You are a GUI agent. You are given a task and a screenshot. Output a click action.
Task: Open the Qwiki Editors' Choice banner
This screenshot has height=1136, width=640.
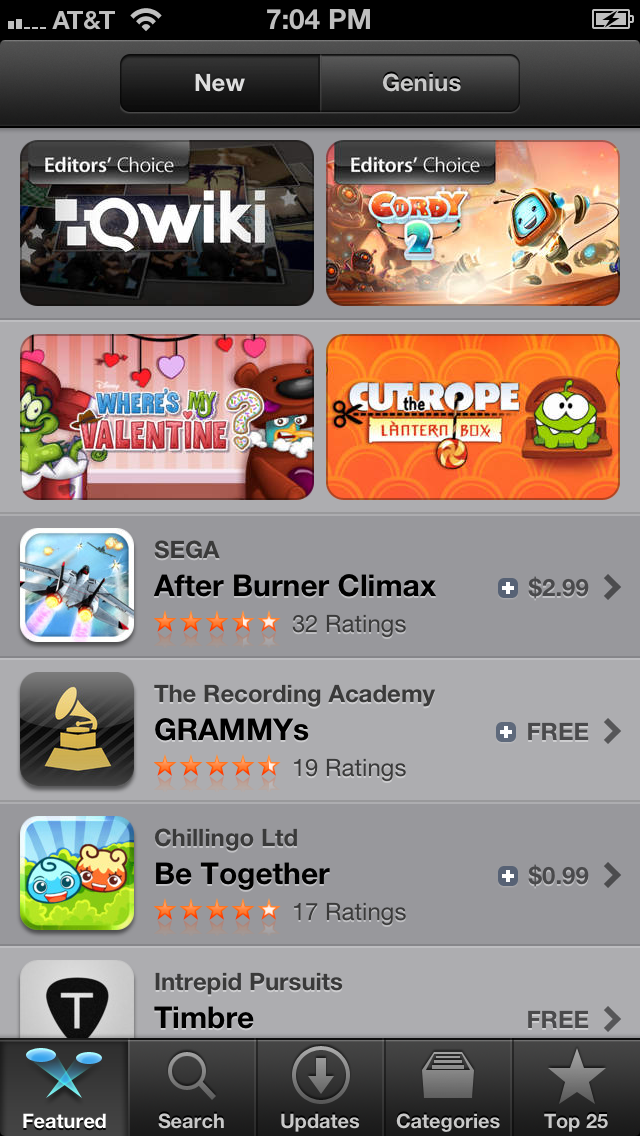167,222
